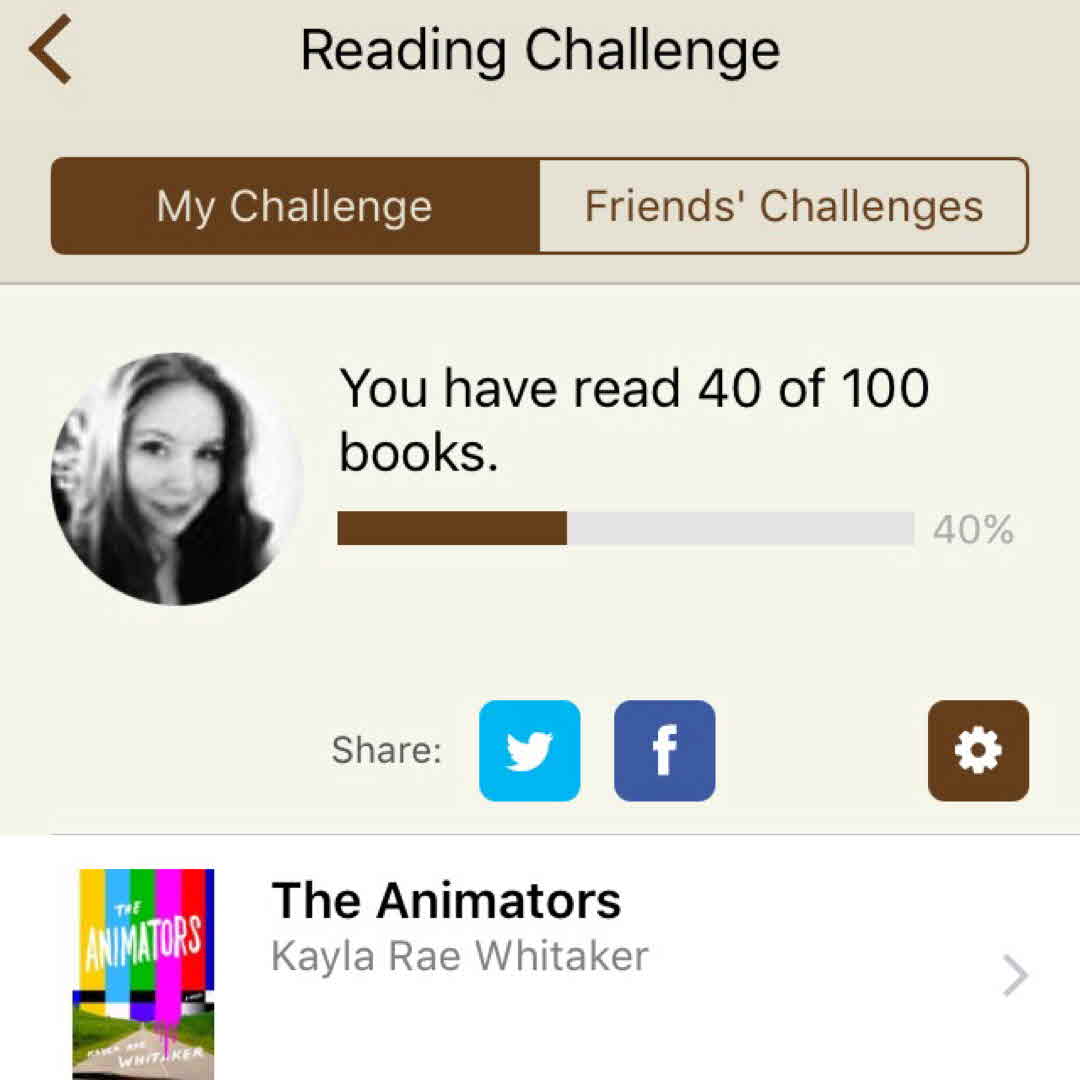This screenshot has height=1080, width=1080.
Task: Go back from Reading Challenge
Action: (50, 52)
